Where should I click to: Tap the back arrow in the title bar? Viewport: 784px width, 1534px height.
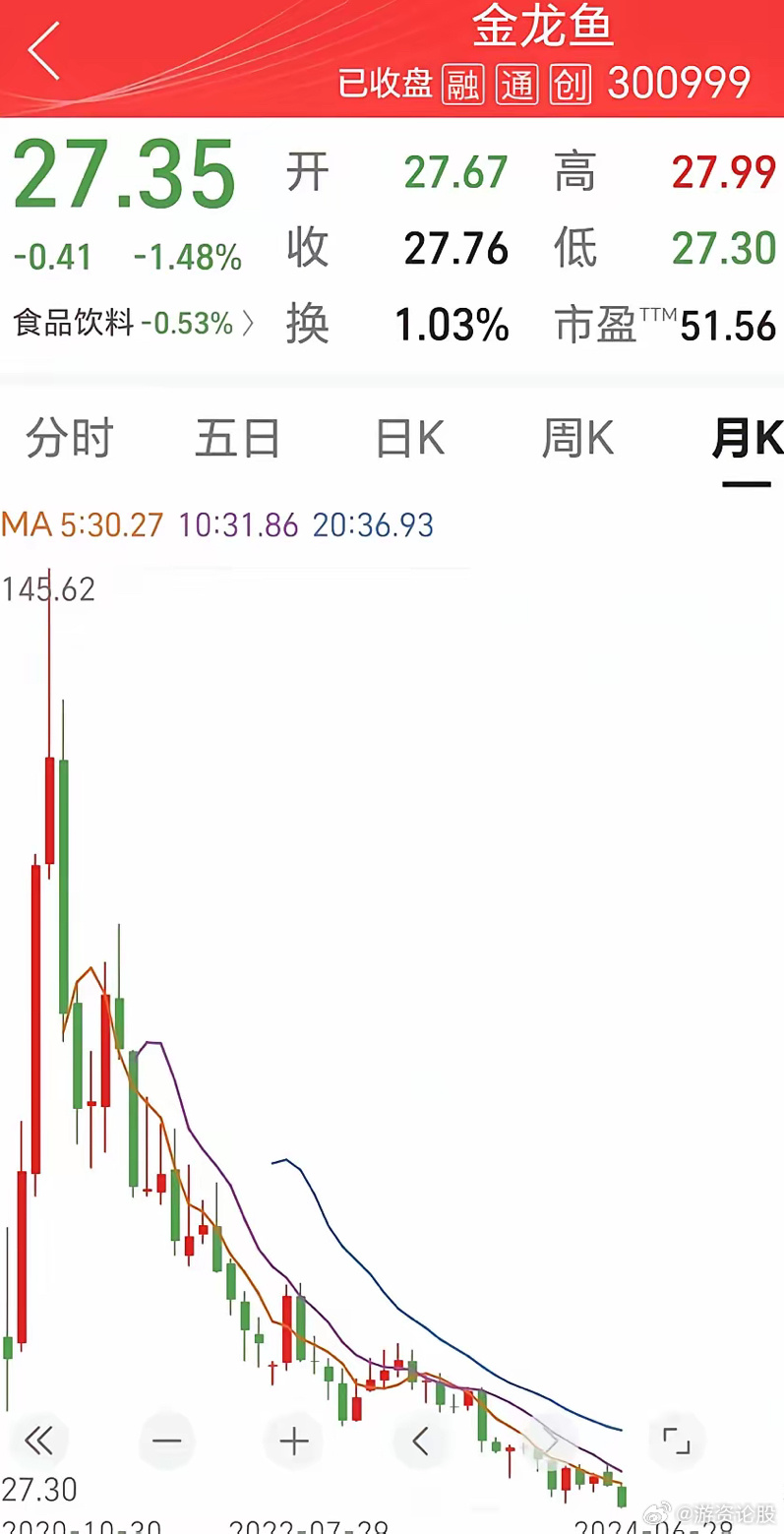click(x=41, y=51)
